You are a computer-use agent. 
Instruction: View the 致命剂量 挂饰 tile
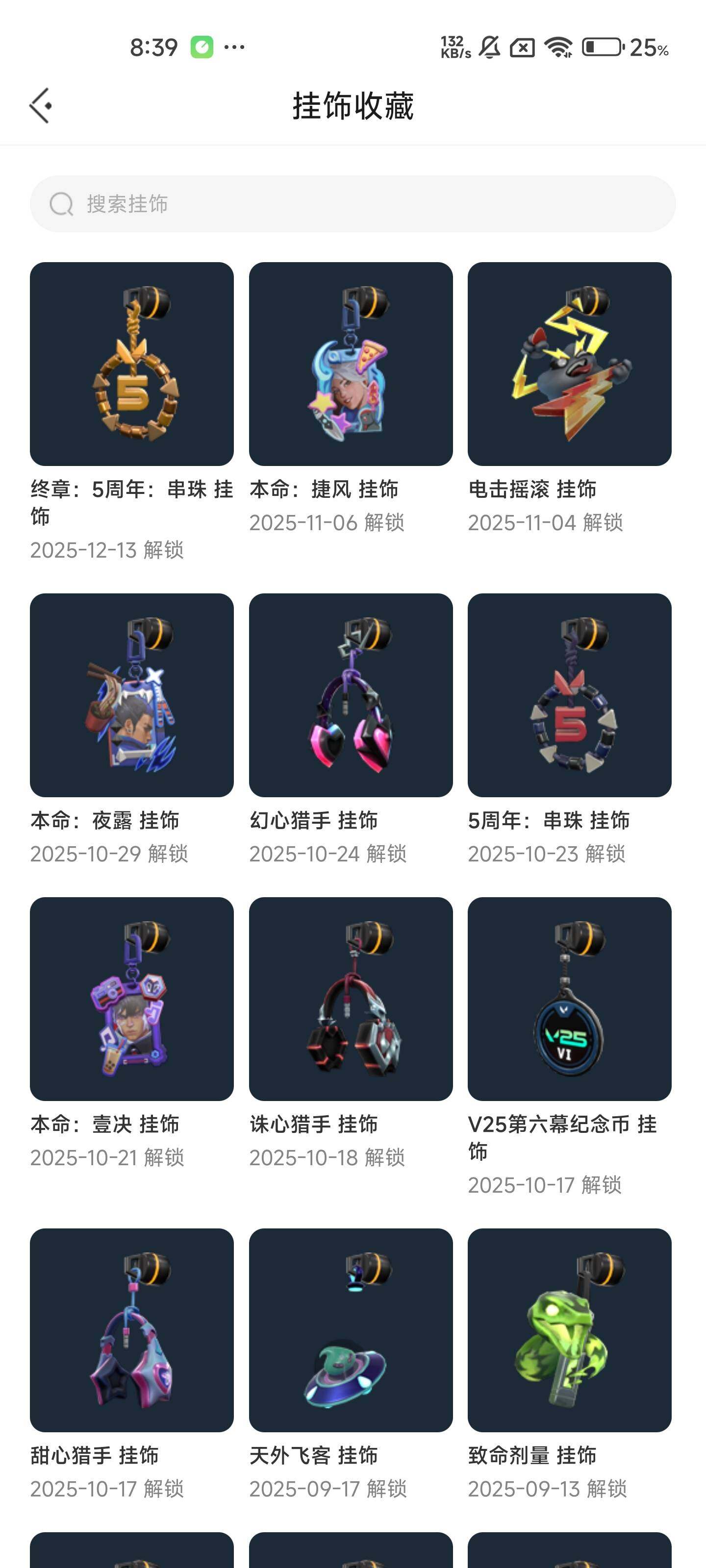569,1330
